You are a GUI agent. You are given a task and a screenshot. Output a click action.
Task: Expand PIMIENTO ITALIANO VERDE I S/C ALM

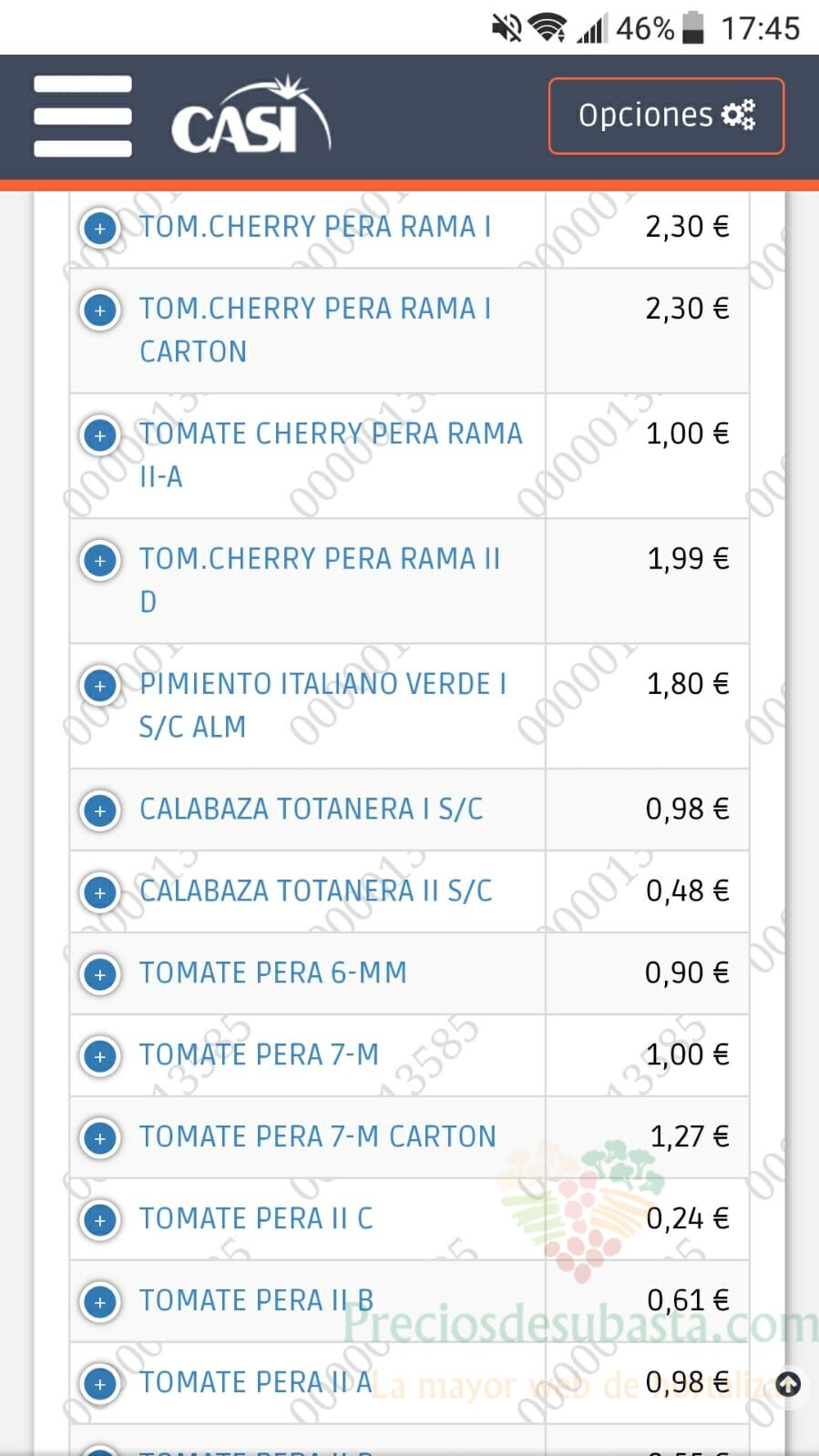click(x=100, y=686)
